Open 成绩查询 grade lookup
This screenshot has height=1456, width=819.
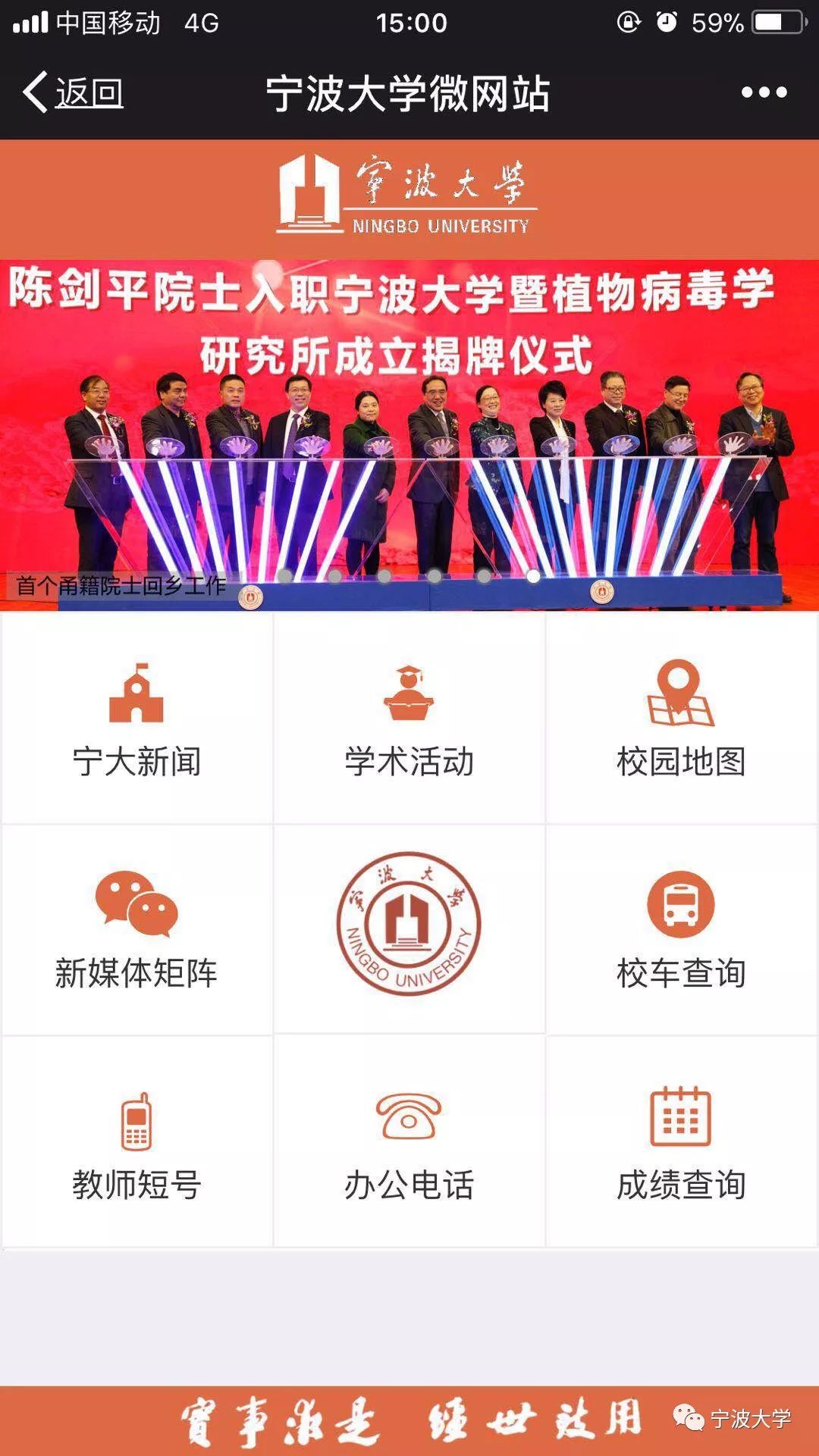[x=681, y=1141]
